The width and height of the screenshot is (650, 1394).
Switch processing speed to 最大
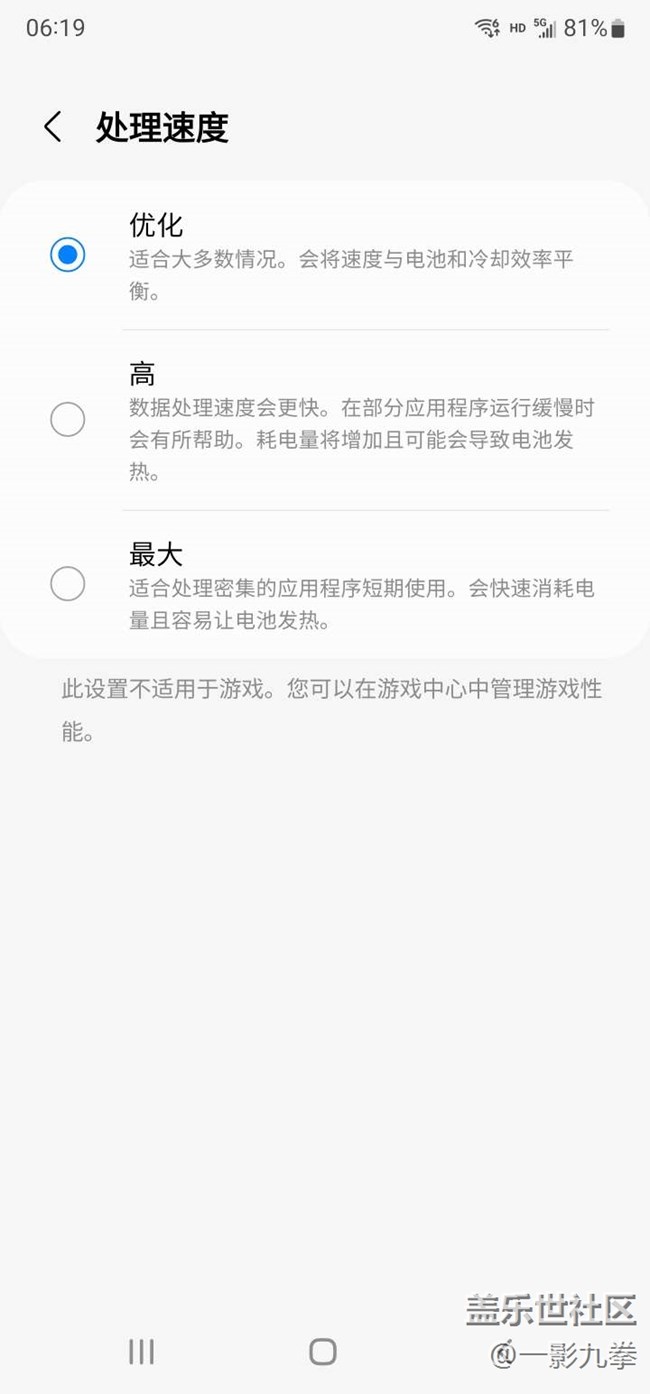click(x=68, y=583)
